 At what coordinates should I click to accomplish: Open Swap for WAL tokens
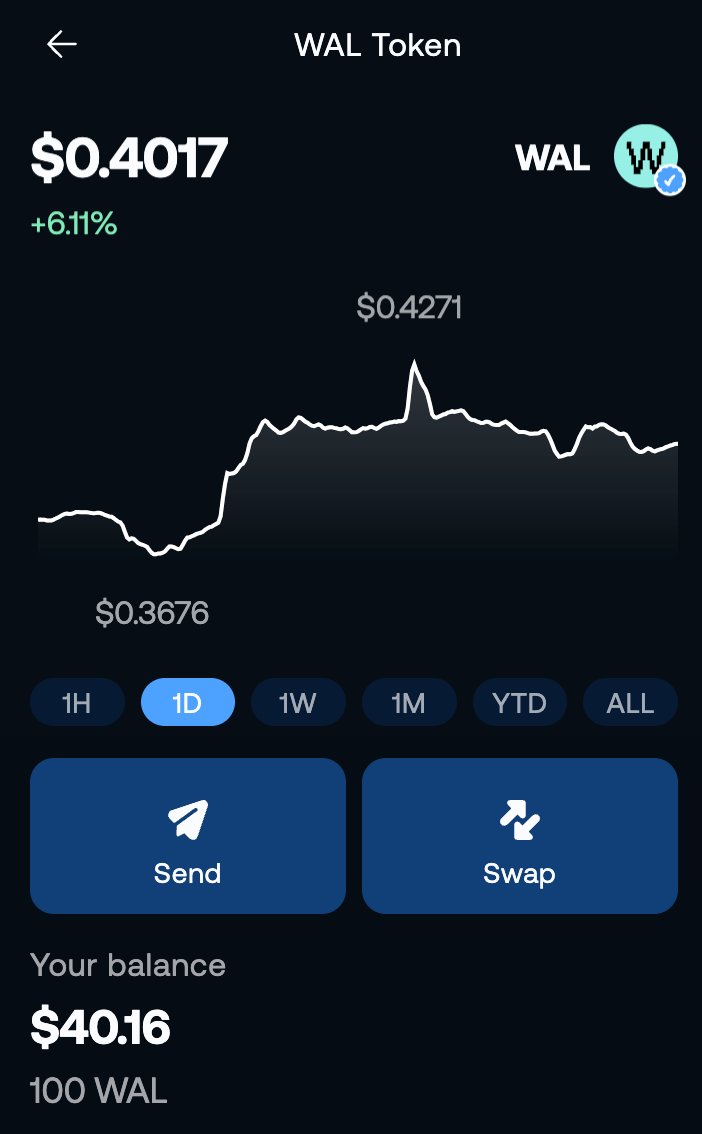tap(520, 836)
